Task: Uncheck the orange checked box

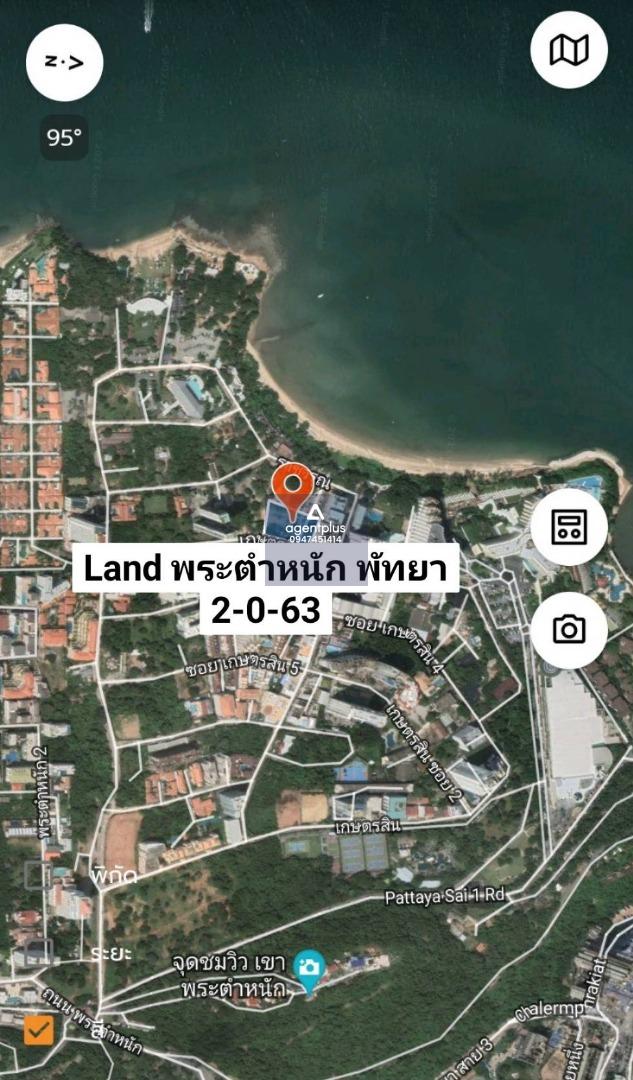Action: 38,1030
